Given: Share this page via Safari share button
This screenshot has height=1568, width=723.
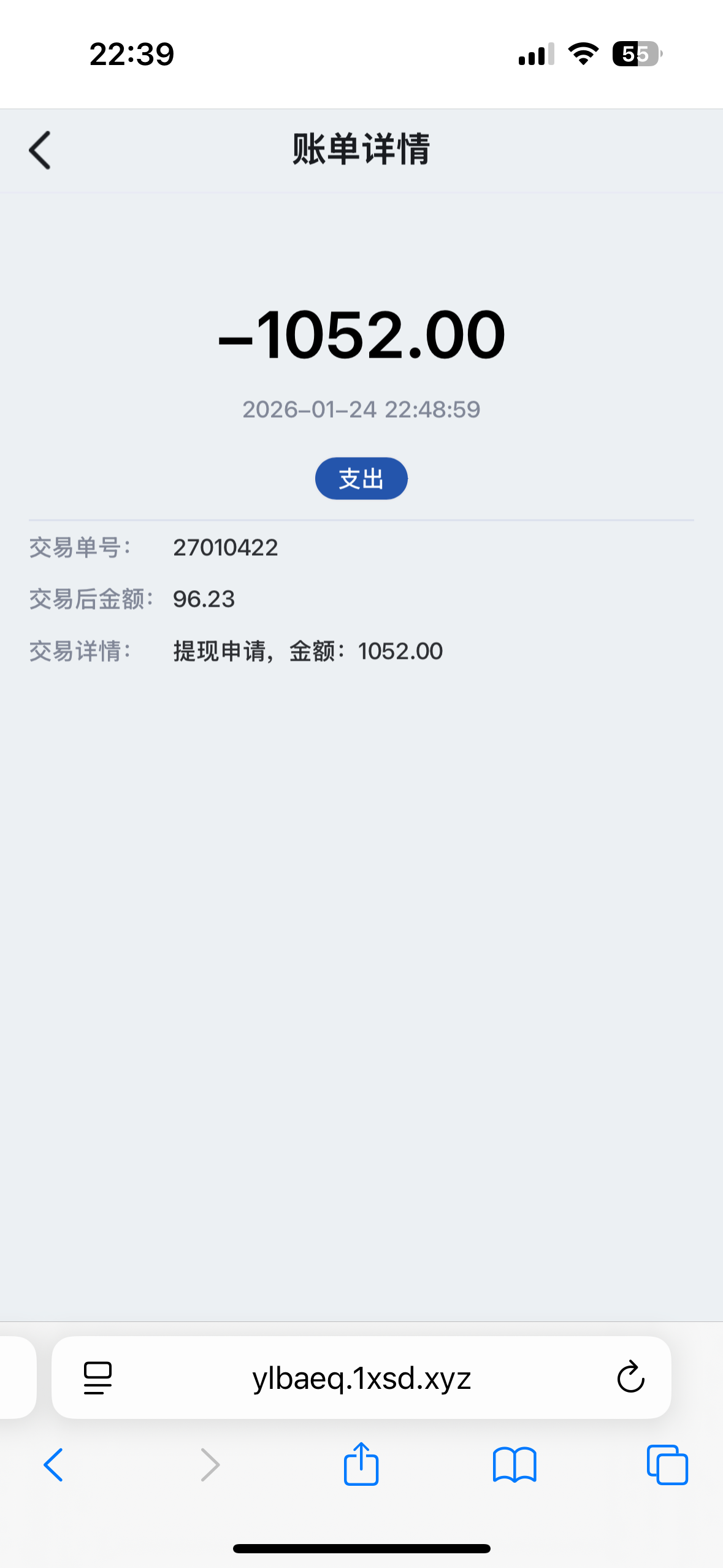Looking at the screenshot, I should [x=361, y=1464].
